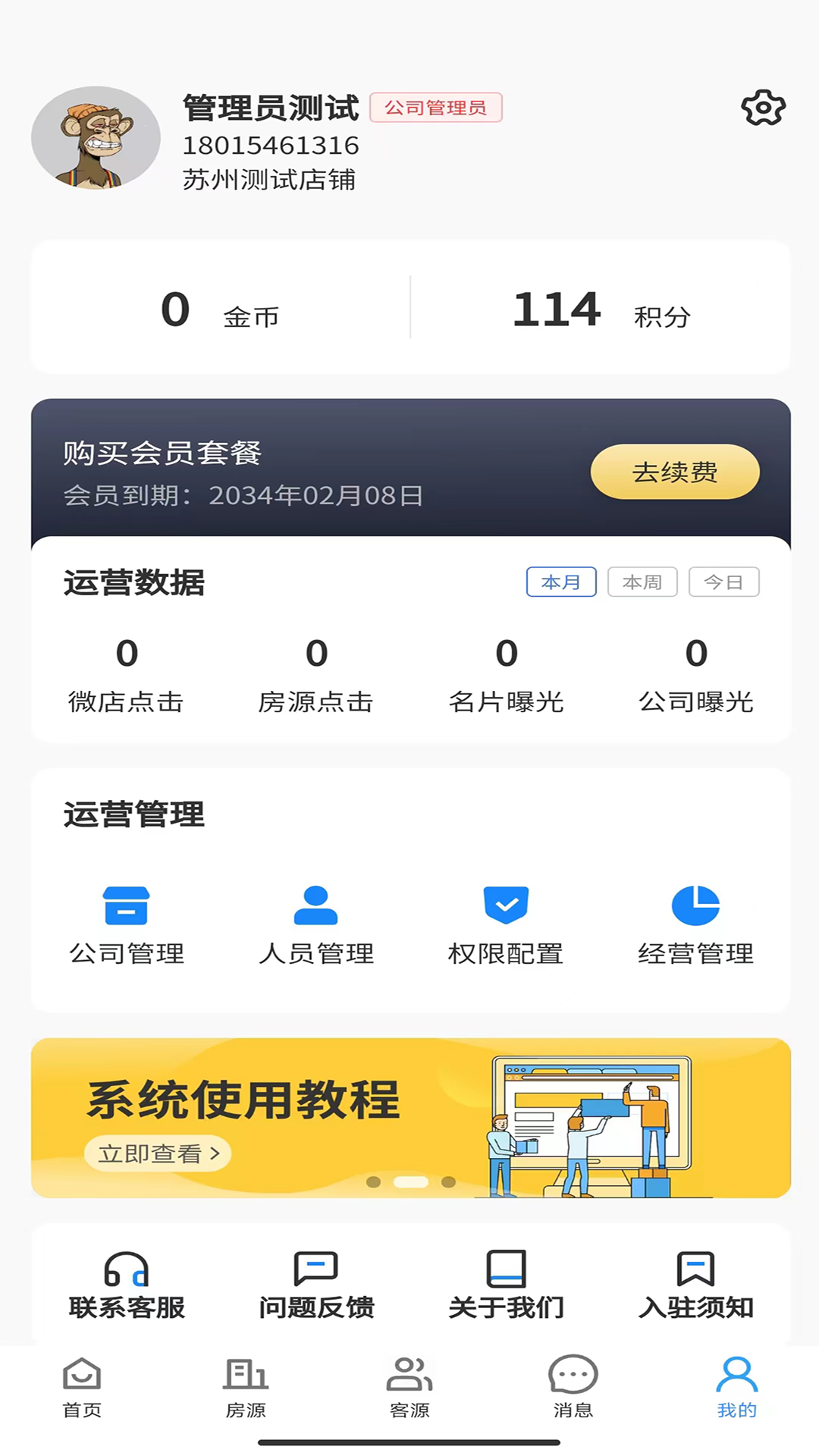The width and height of the screenshot is (819, 1456).
Task: Switch to the 首页 home tab
Action: (x=82, y=1387)
